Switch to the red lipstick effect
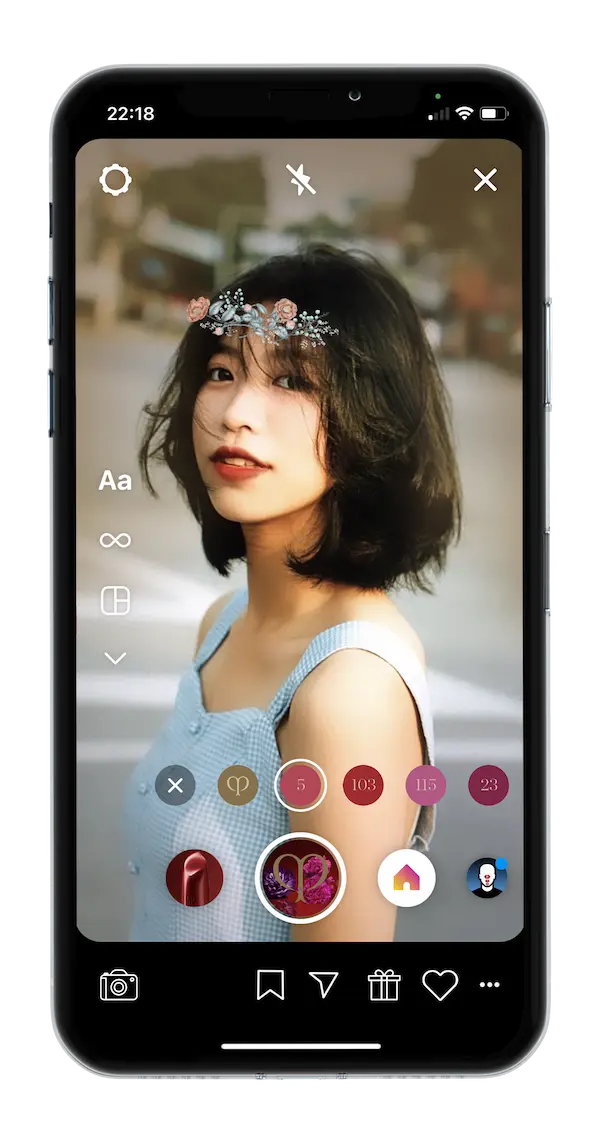600x1145 pixels. [194, 877]
